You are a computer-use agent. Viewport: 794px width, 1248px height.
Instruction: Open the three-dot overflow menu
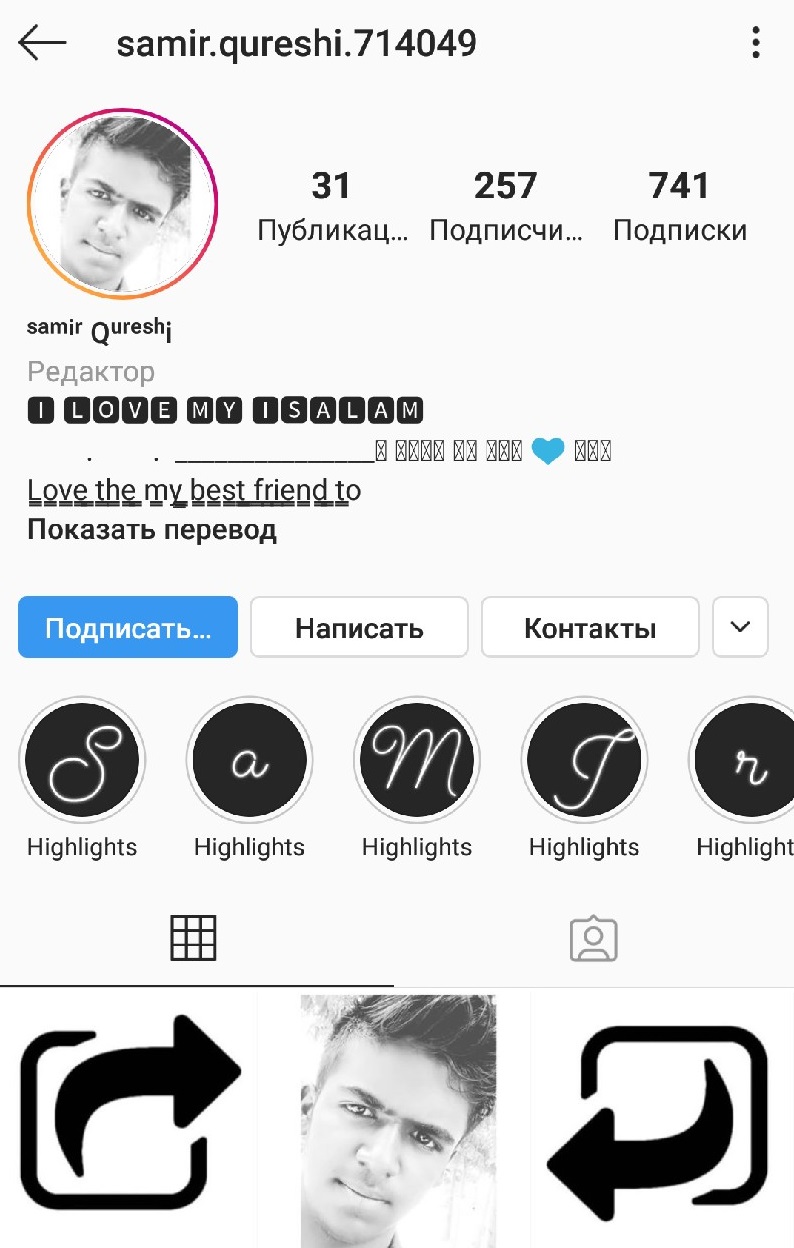756,43
